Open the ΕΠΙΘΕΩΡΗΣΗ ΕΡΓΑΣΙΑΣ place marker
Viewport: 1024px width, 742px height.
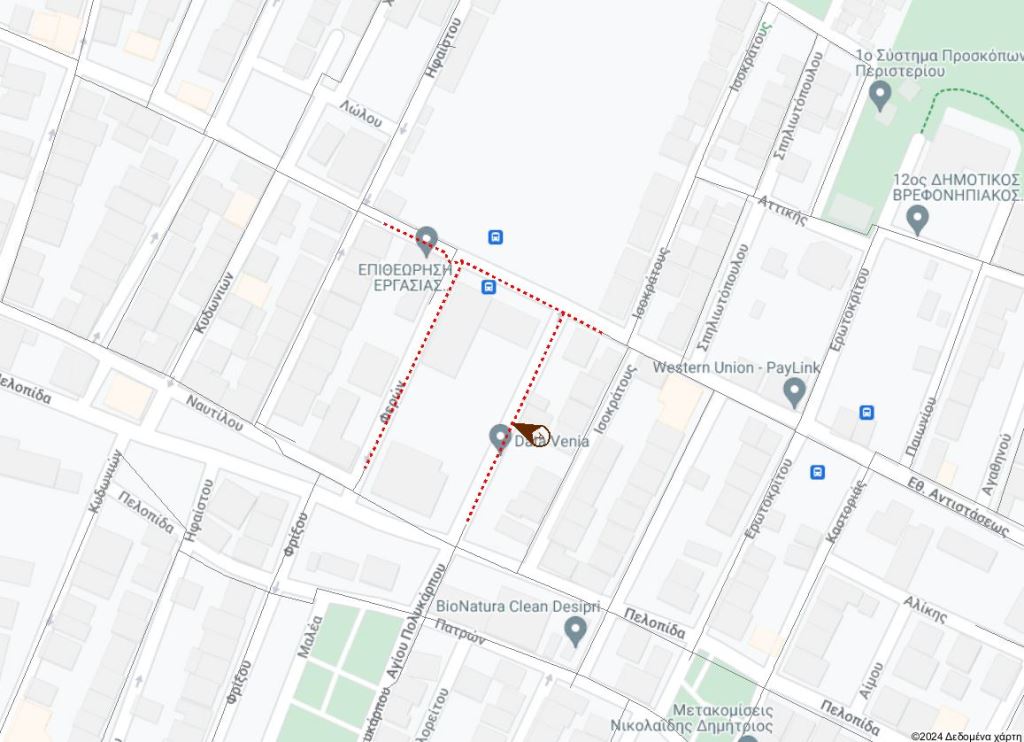pyautogui.click(x=427, y=239)
